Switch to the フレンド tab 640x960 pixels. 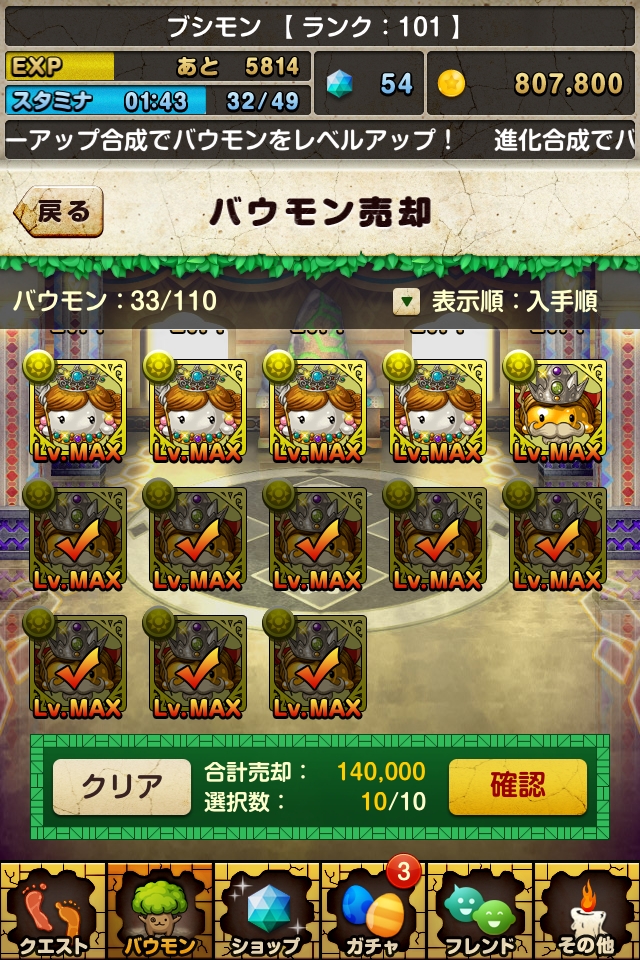[x=480, y=910]
